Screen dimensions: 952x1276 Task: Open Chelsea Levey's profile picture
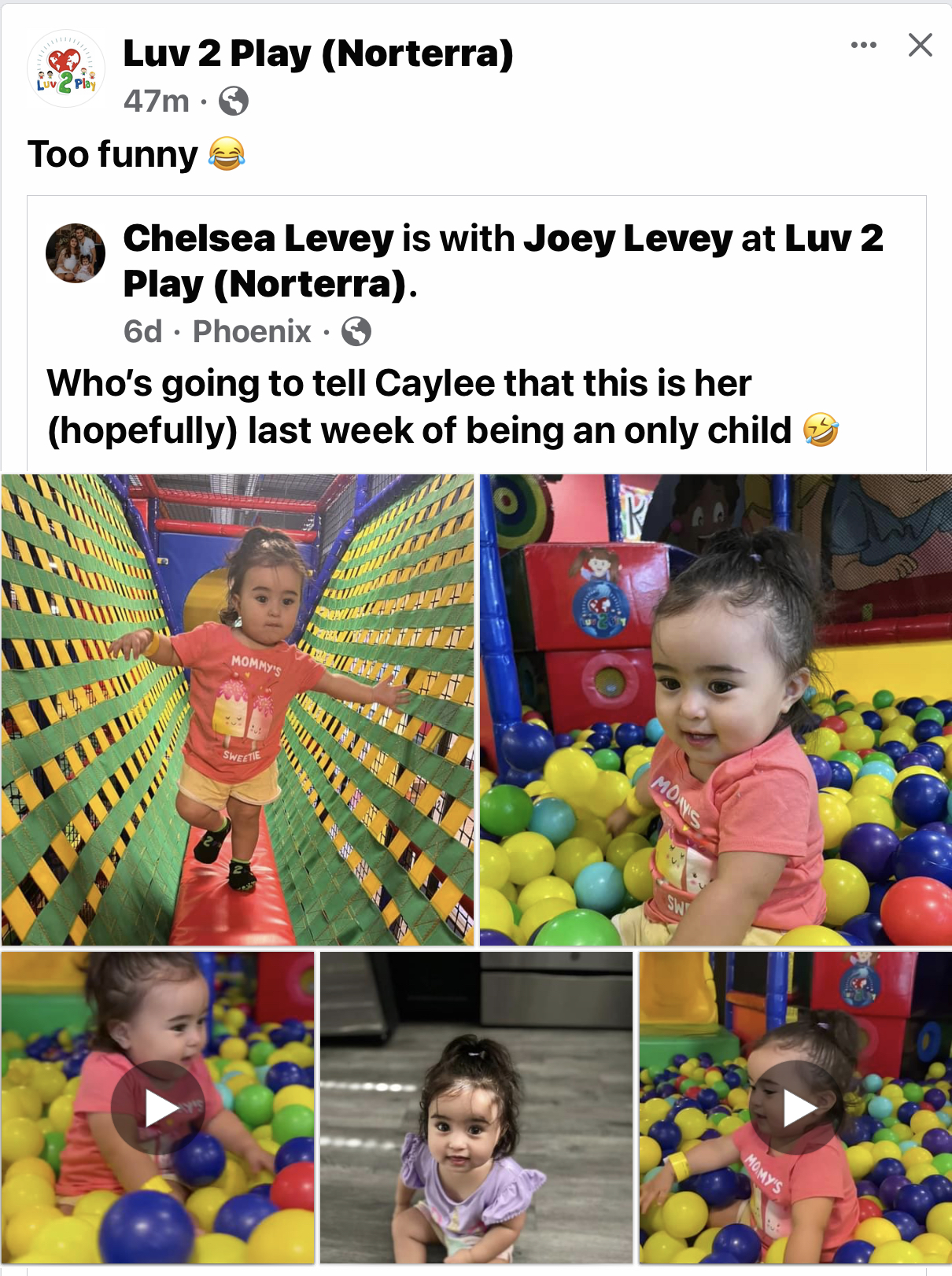76,253
